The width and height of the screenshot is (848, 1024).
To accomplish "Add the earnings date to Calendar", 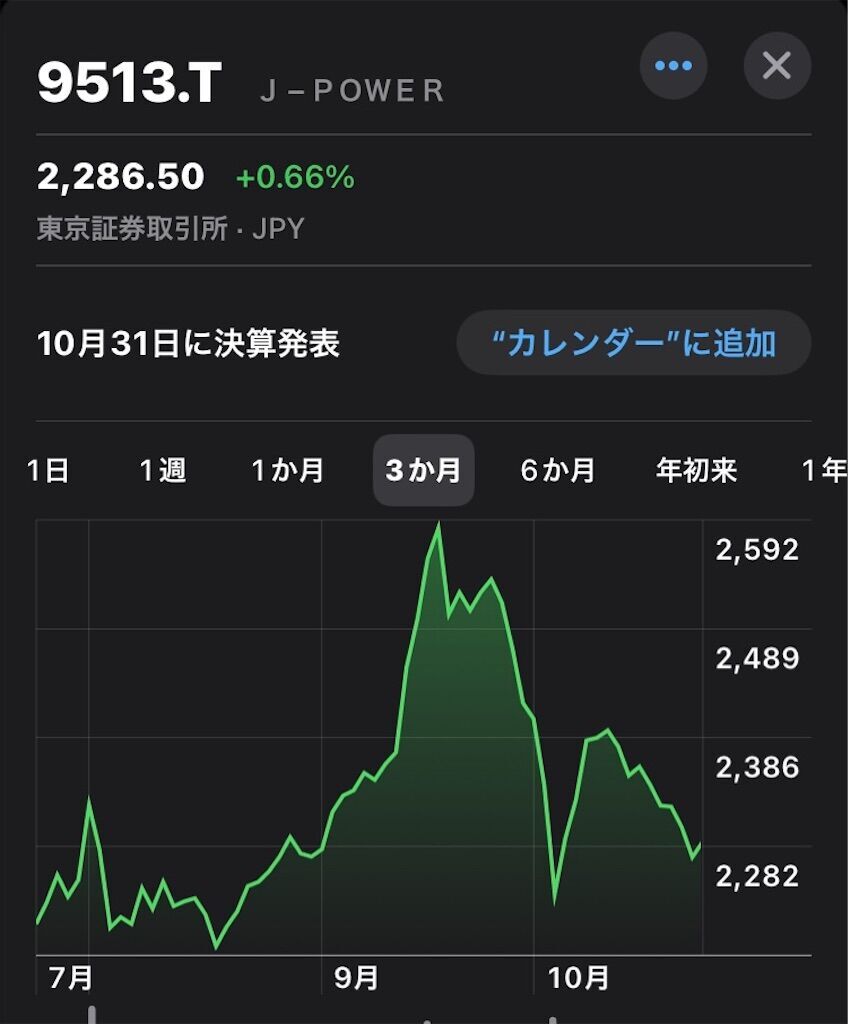I will click(x=634, y=343).
